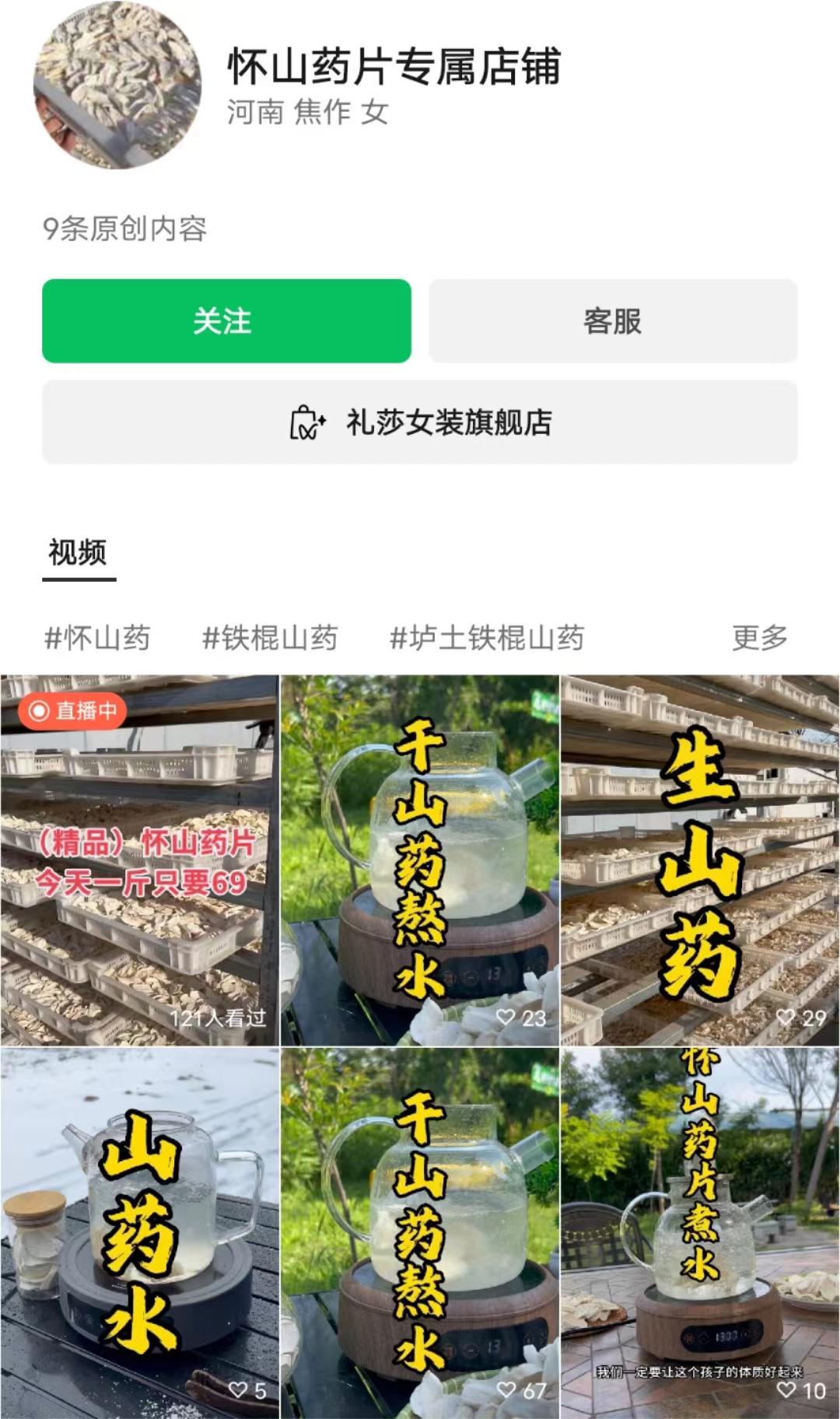Select the 视频 tab
Image resolution: width=840 pixels, height=1419 pixels.
[78, 553]
